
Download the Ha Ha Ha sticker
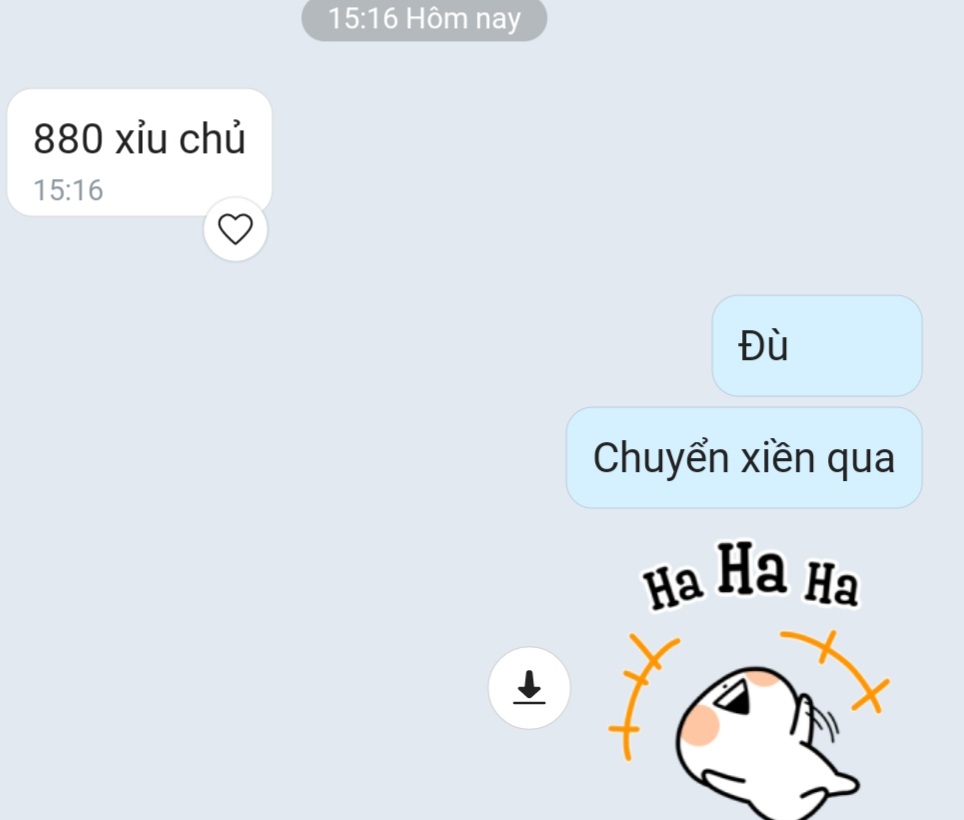tap(529, 688)
